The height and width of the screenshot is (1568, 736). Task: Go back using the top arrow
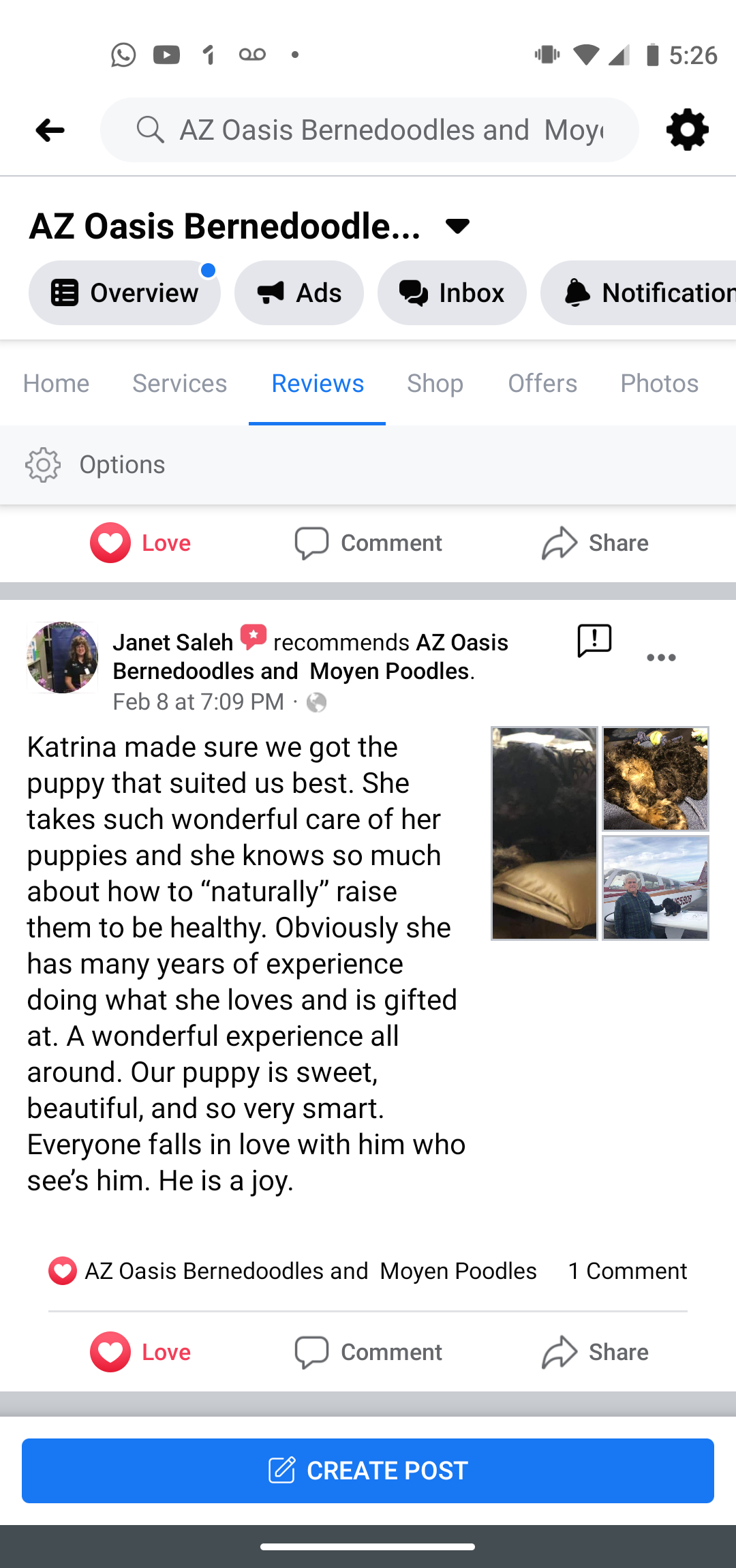(x=50, y=130)
